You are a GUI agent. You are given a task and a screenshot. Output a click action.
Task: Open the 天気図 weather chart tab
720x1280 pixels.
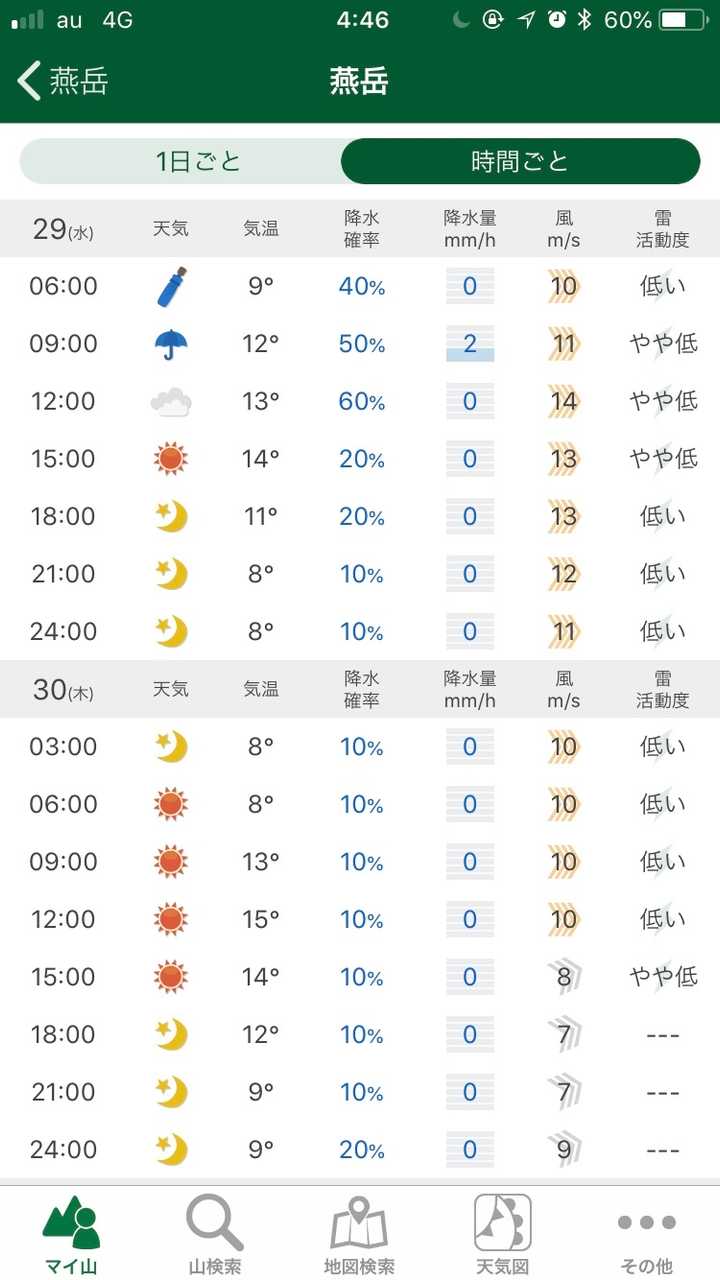click(x=503, y=1234)
